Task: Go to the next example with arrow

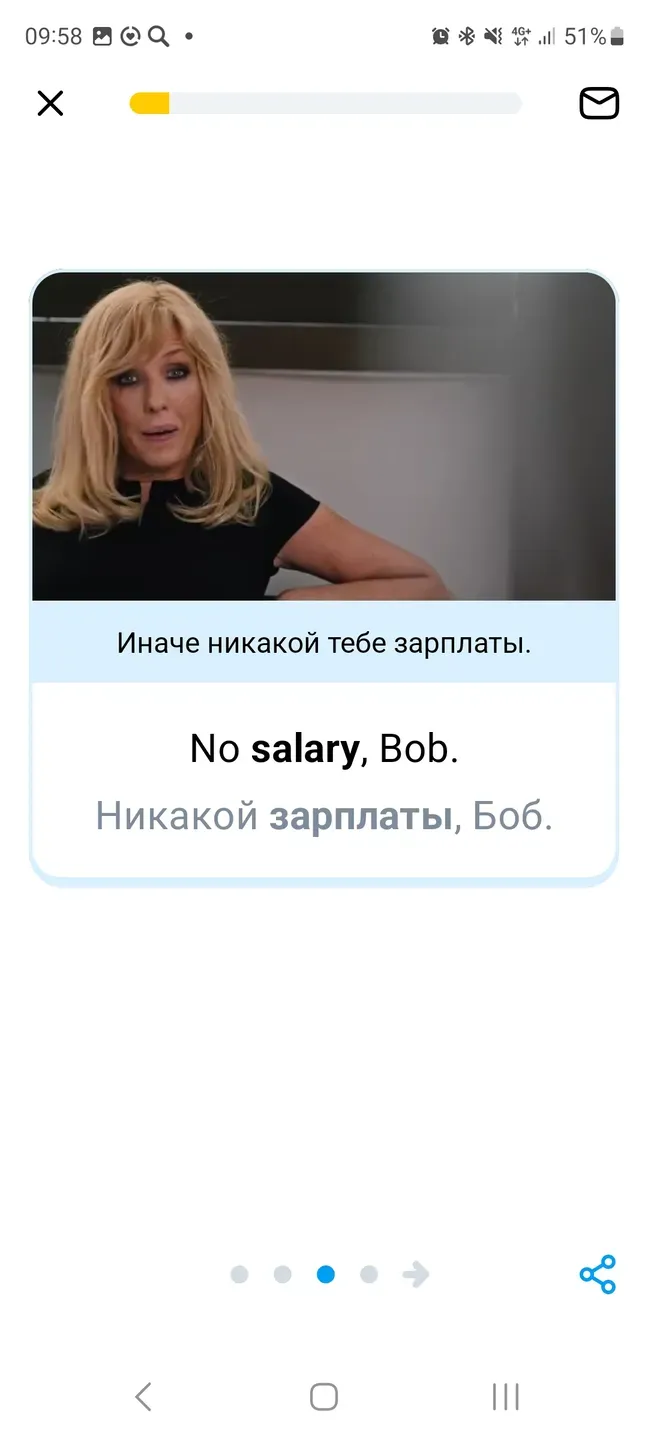Action: (x=415, y=1274)
